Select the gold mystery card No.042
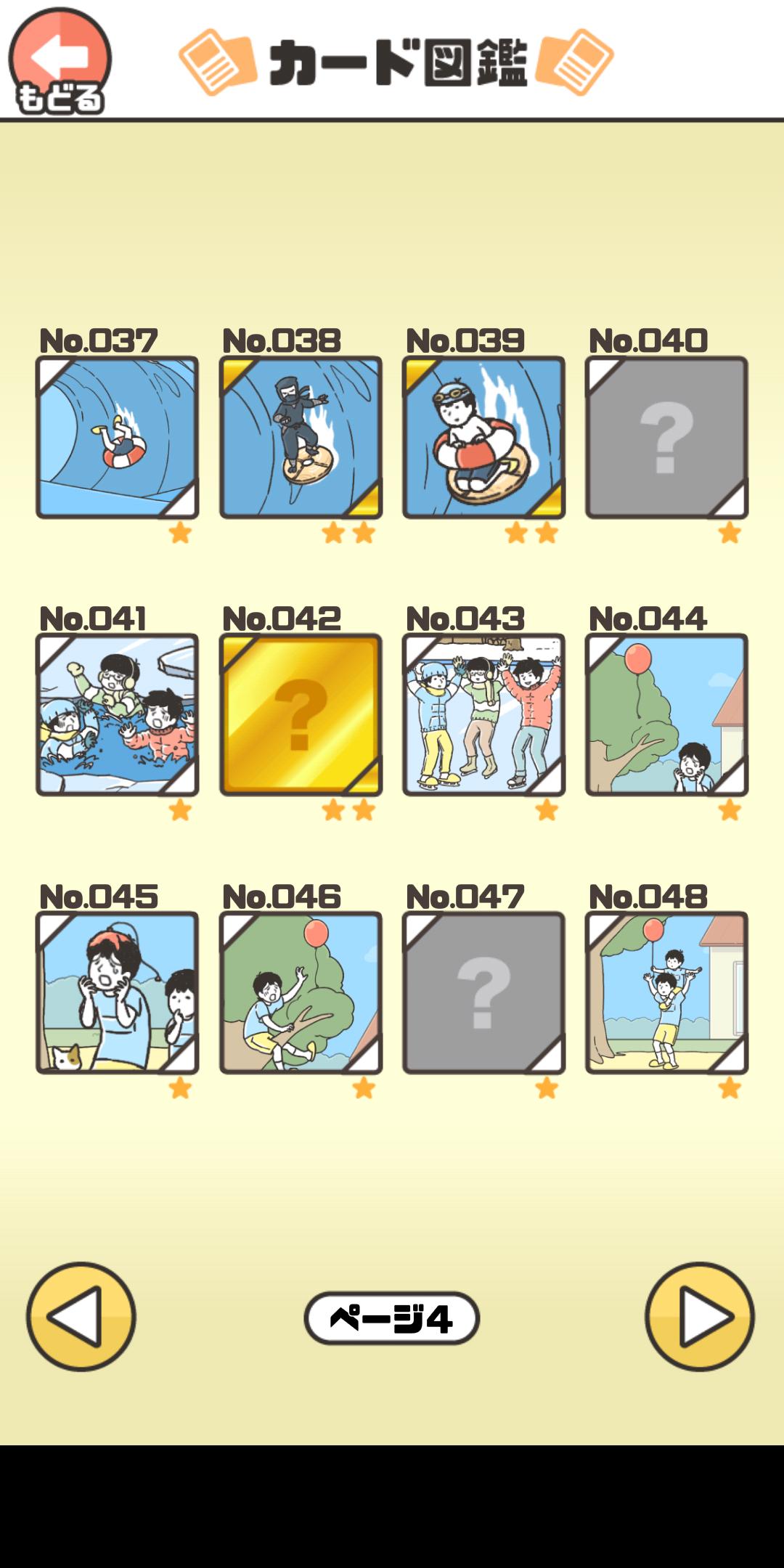 point(301,715)
